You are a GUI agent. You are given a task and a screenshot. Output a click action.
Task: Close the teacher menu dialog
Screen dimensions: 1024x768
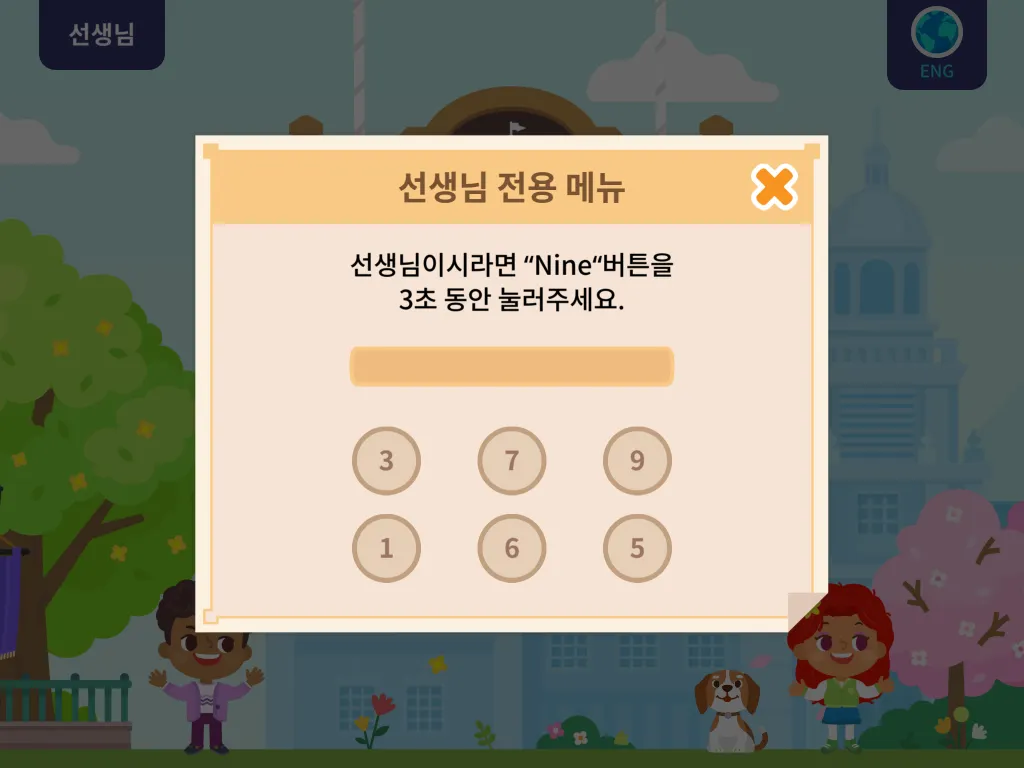tap(774, 187)
